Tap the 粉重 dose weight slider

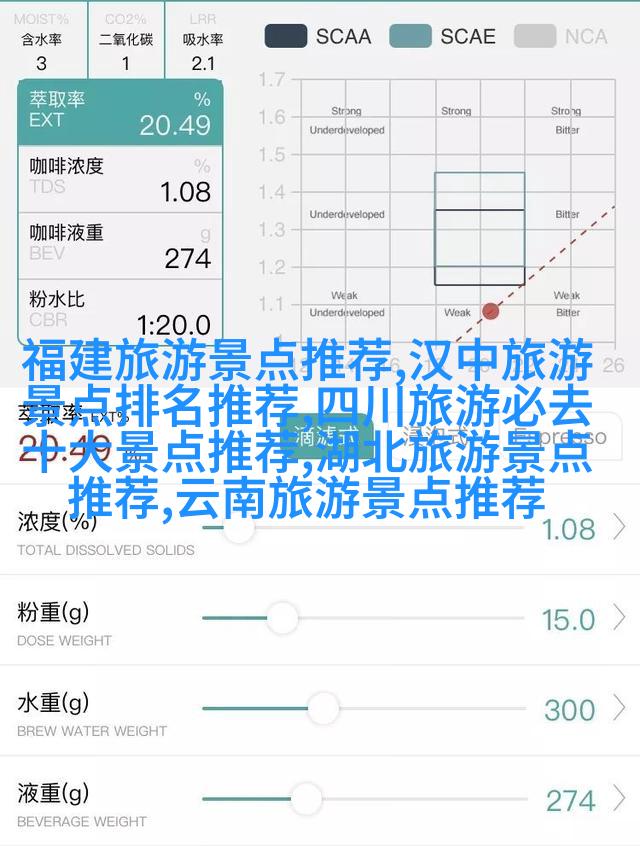(282, 619)
